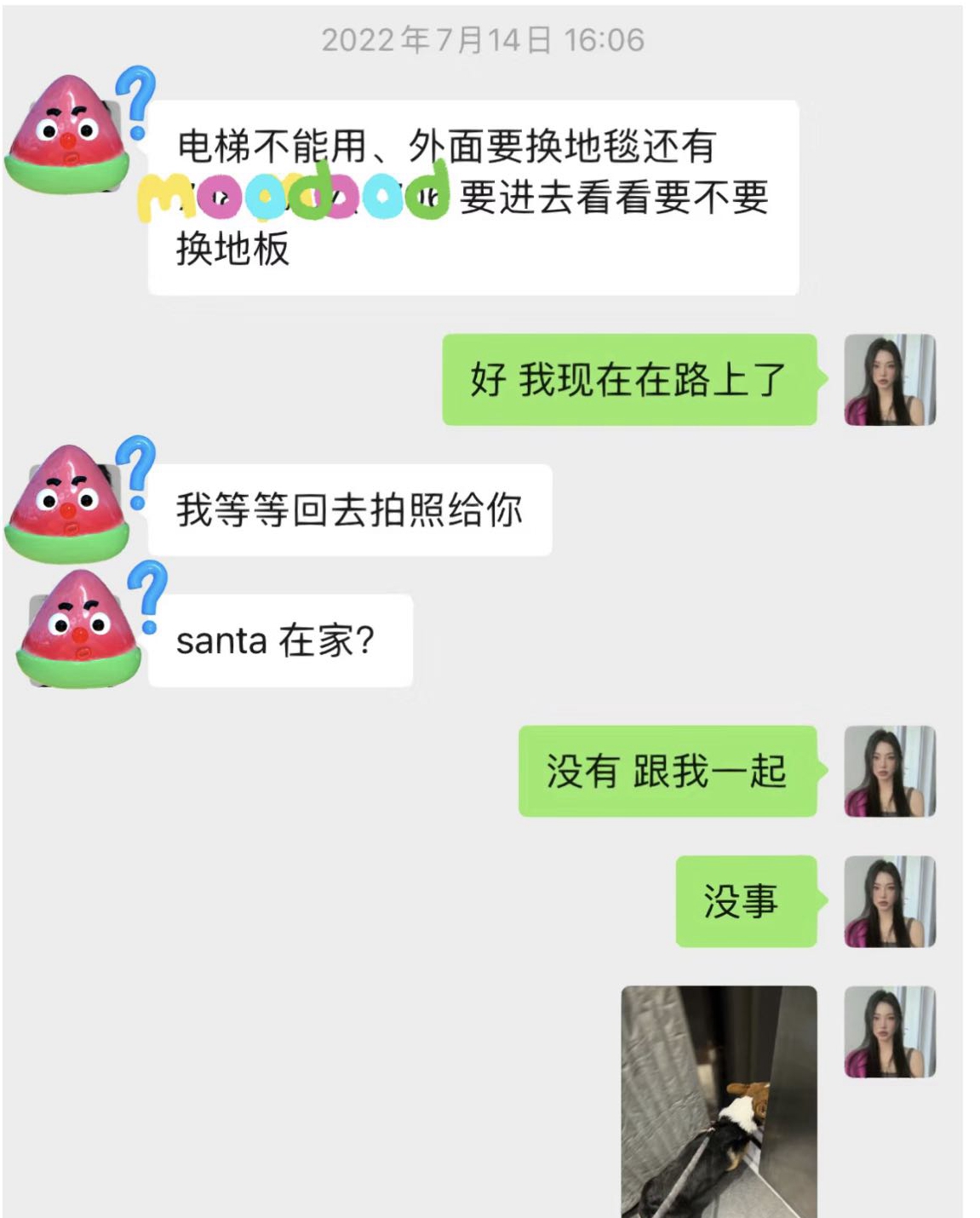Select the '没有 跟我一起' message

click(x=668, y=771)
